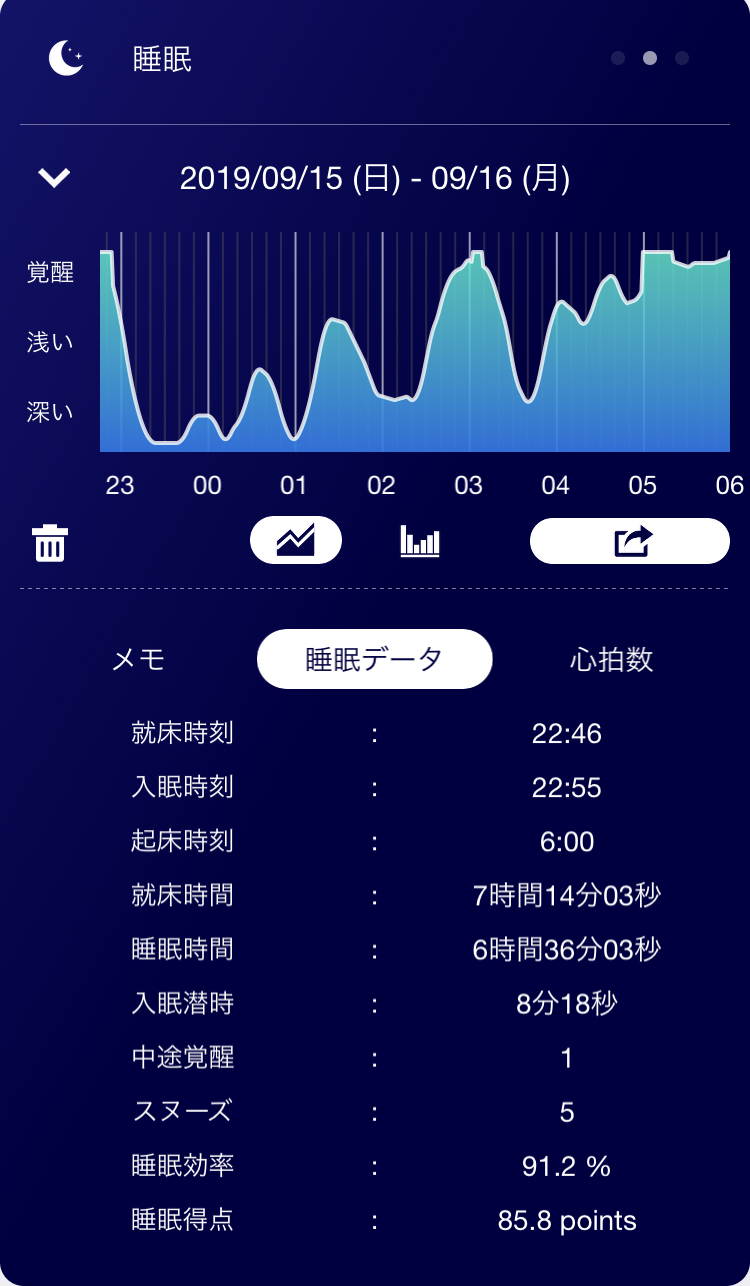The image size is (750, 1286).
Task: Delete this sleep record with trash icon
Action: pos(49,543)
